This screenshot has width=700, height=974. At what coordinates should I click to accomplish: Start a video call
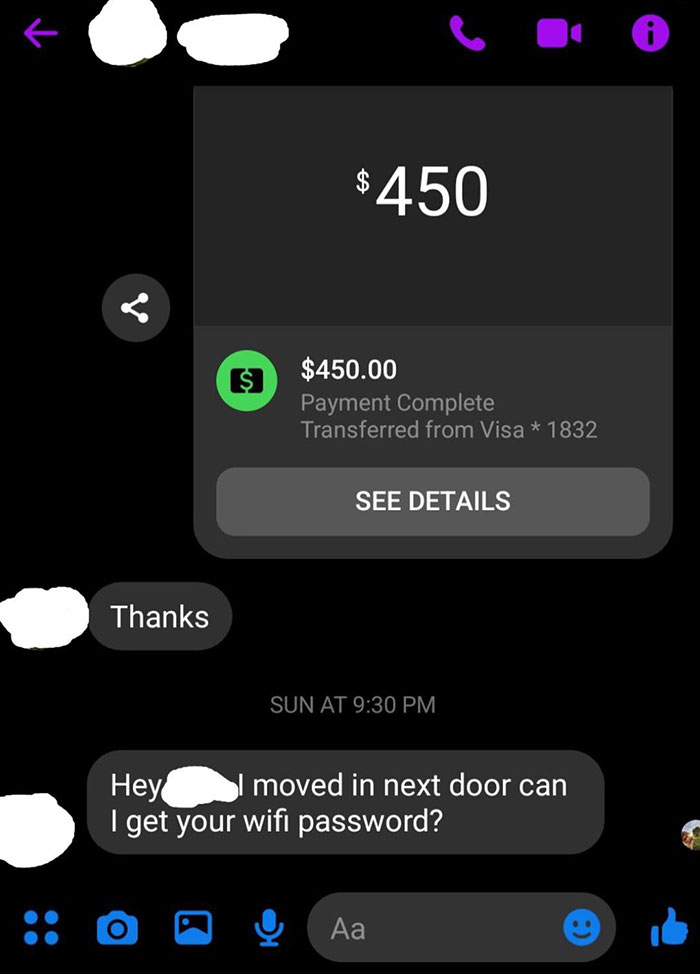[559, 34]
